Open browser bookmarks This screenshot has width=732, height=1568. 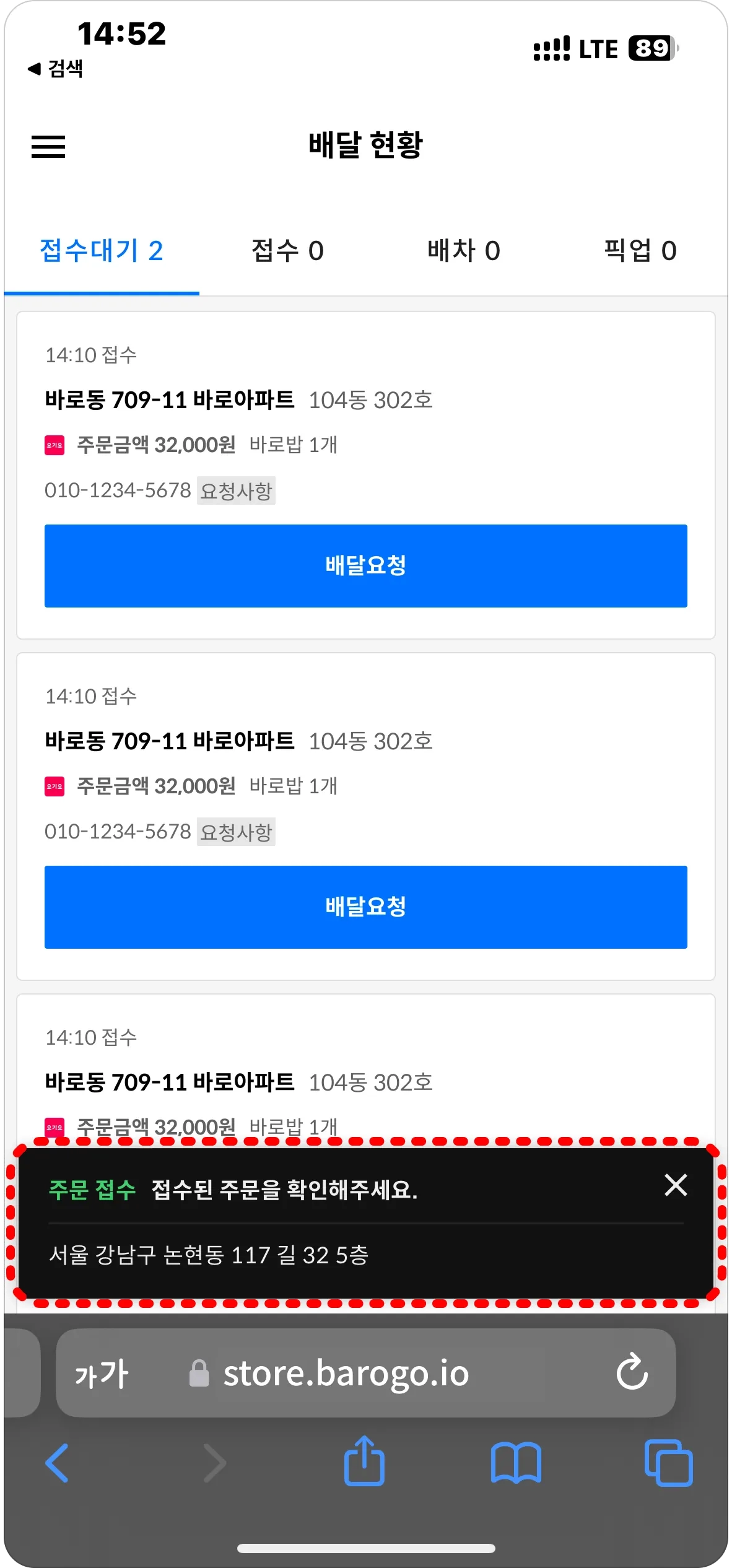click(x=516, y=1463)
